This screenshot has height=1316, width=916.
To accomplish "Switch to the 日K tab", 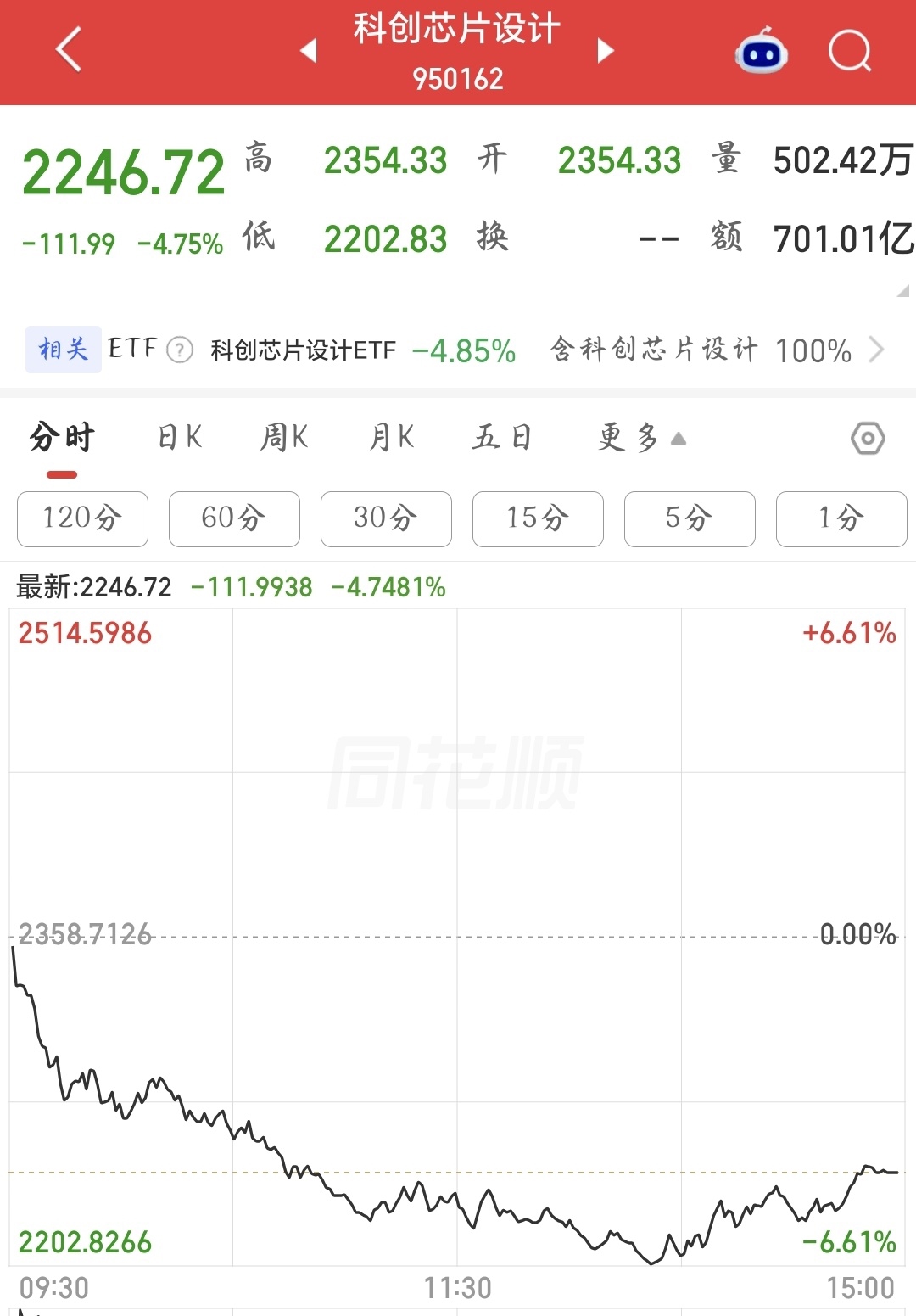I will click(x=180, y=438).
